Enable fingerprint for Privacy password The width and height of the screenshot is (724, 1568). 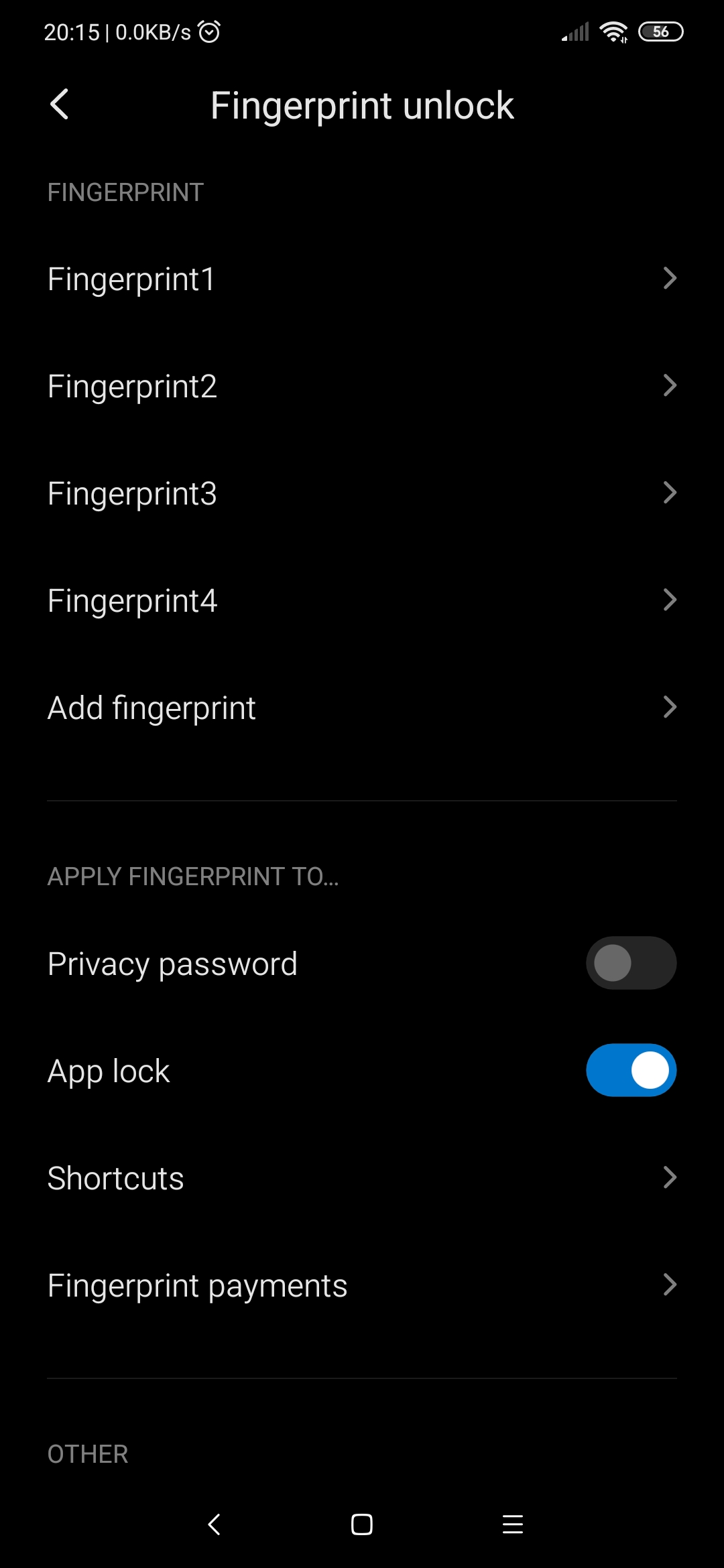631,963
